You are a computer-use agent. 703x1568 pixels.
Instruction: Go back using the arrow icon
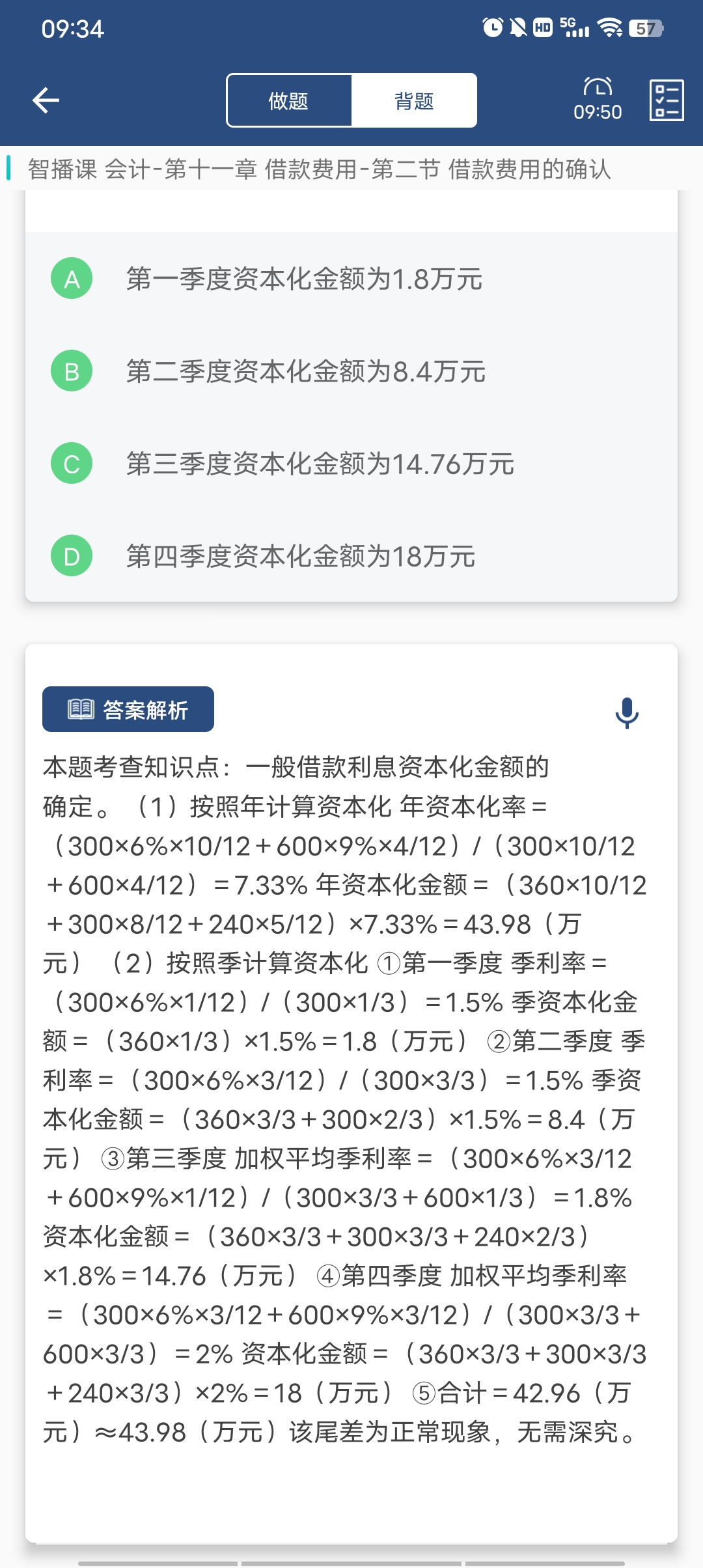(46, 100)
